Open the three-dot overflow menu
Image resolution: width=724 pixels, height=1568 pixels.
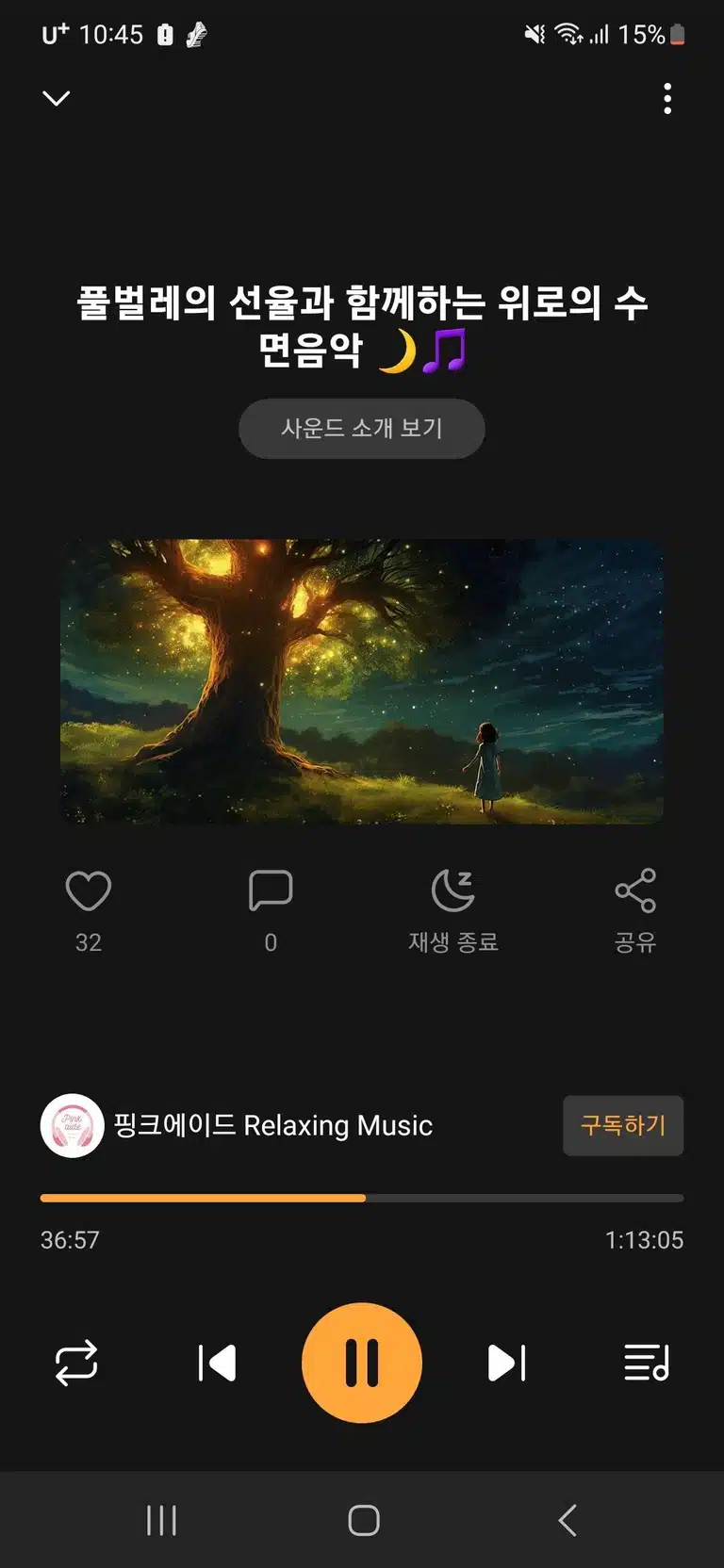(667, 99)
